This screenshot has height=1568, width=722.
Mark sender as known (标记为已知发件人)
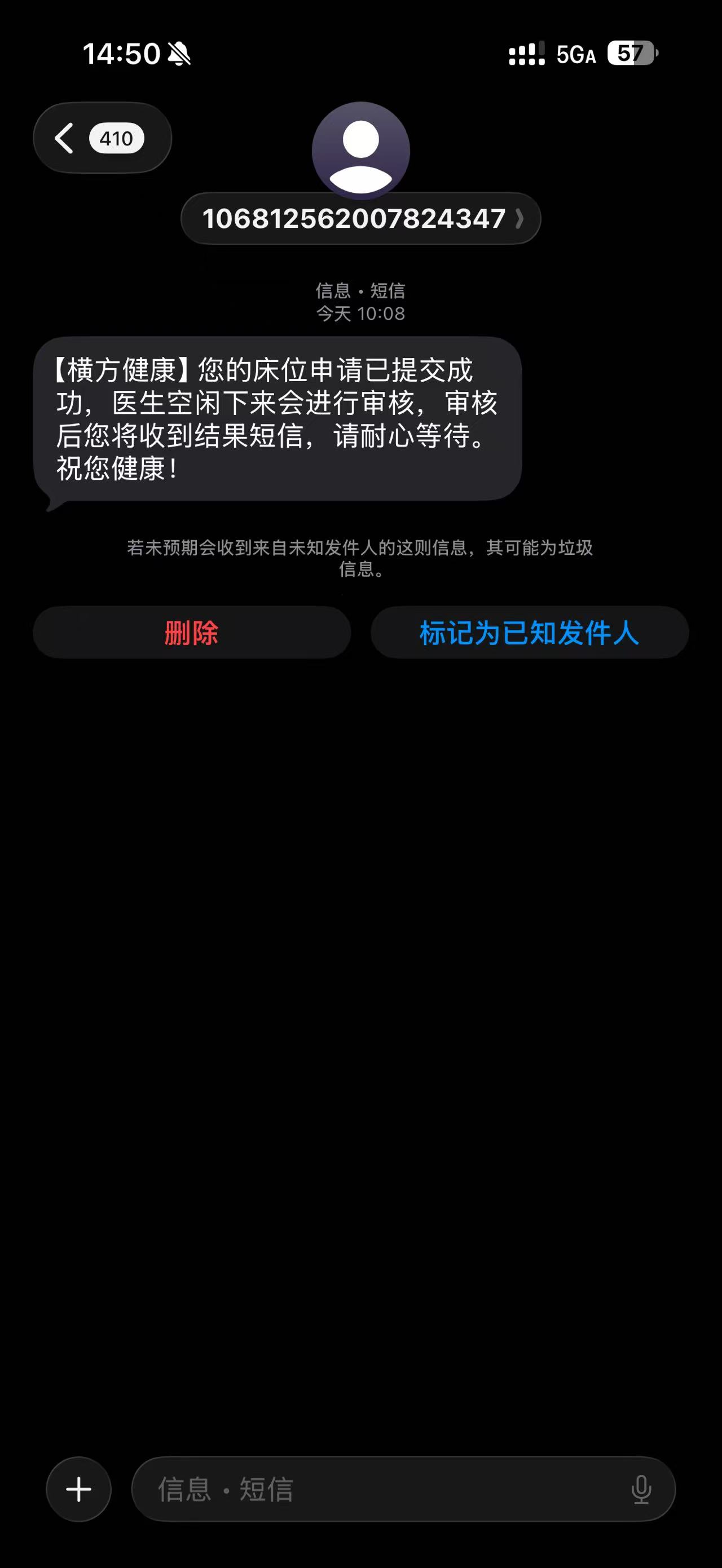coord(529,633)
